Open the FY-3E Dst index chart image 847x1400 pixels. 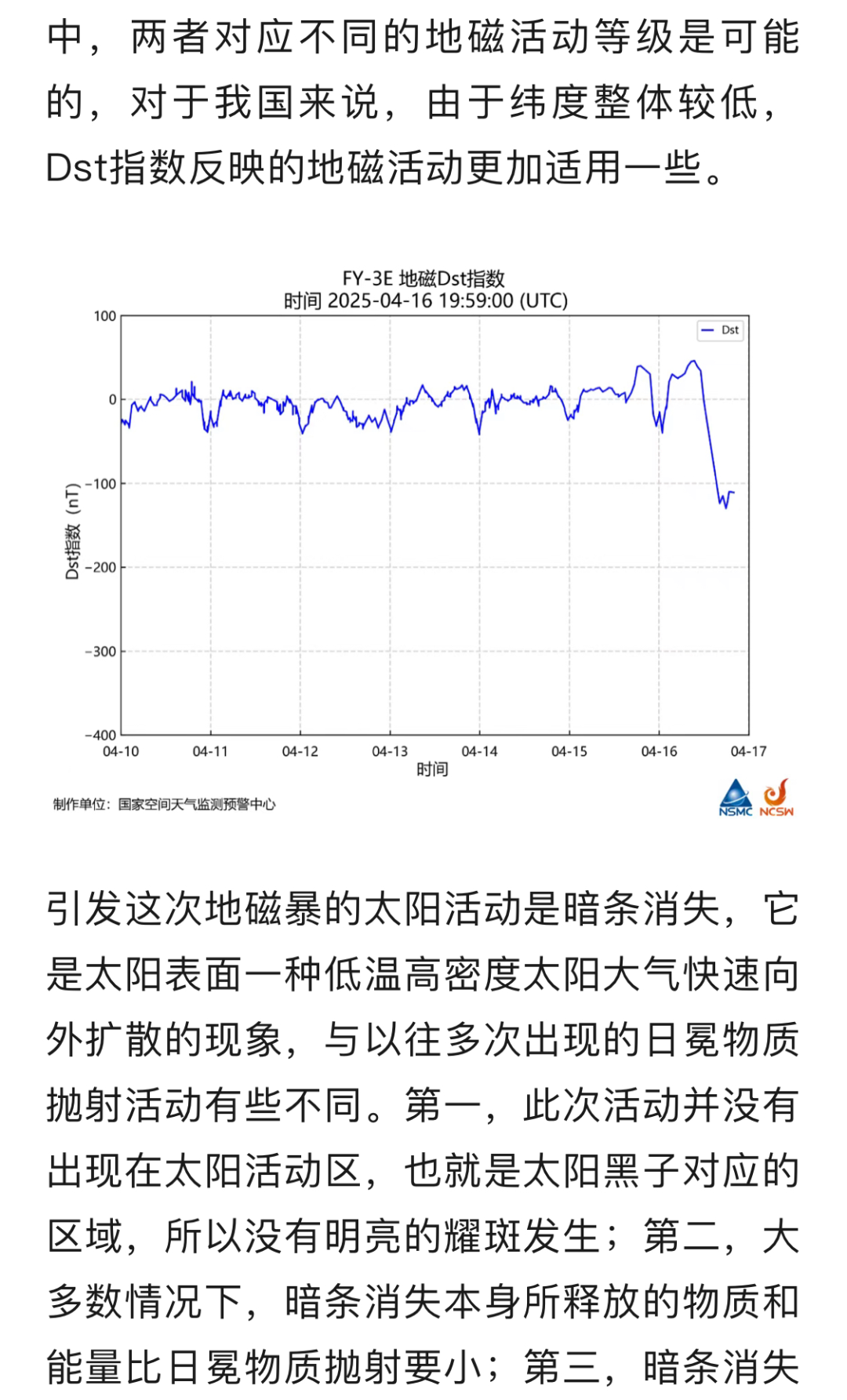click(423, 541)
